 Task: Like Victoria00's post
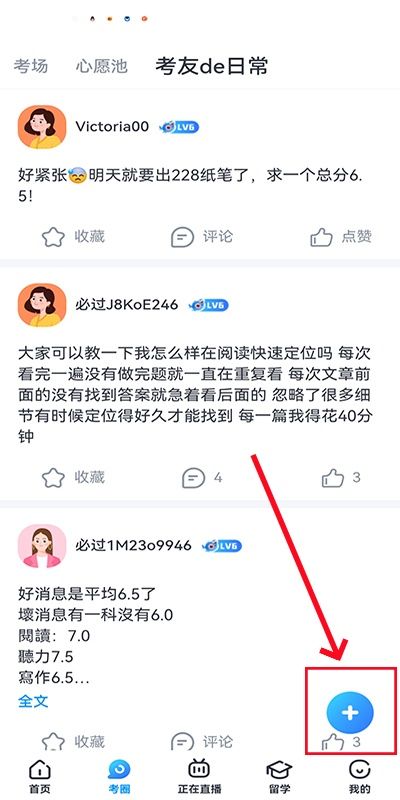point(341,237)
